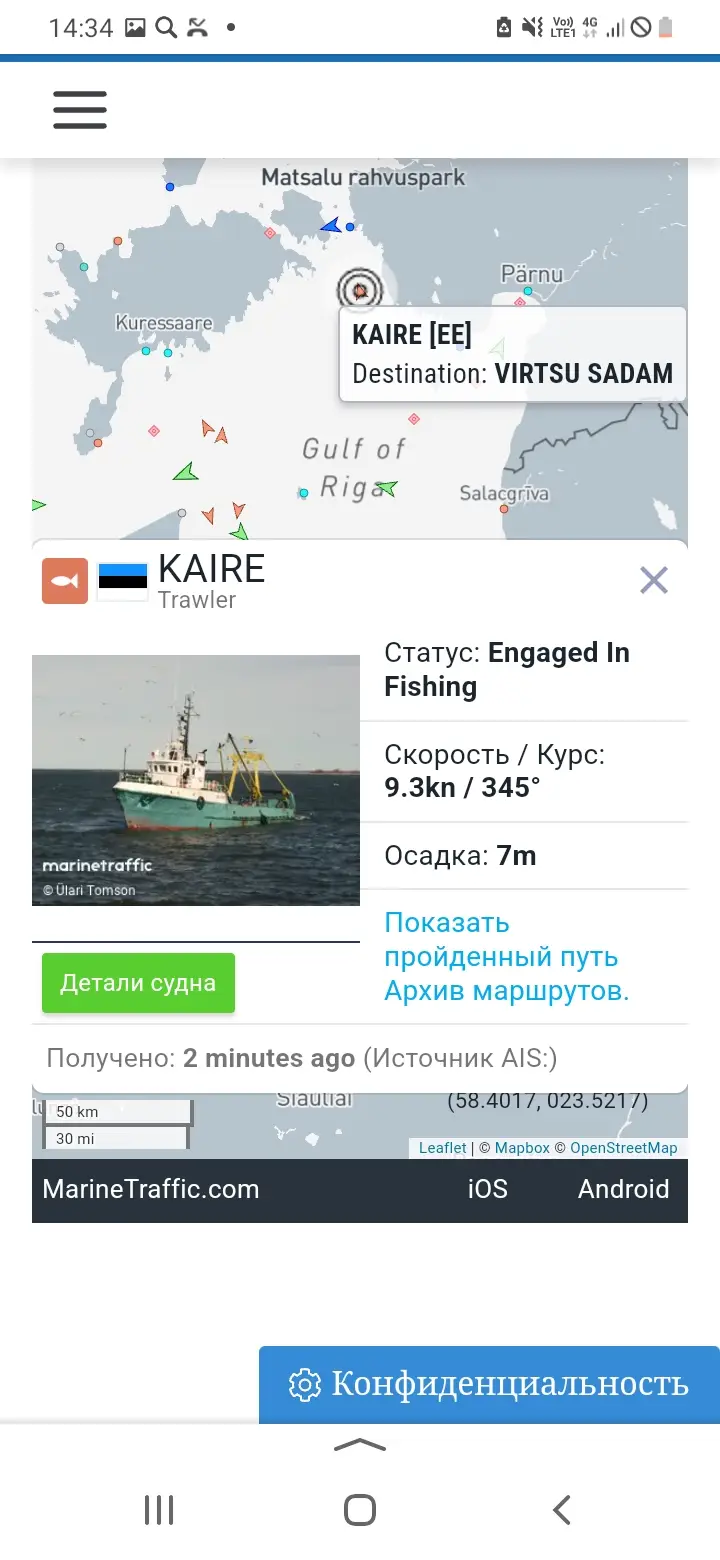Go back with system back button
The image size is (720, 1560).
tap(562, 1509)
